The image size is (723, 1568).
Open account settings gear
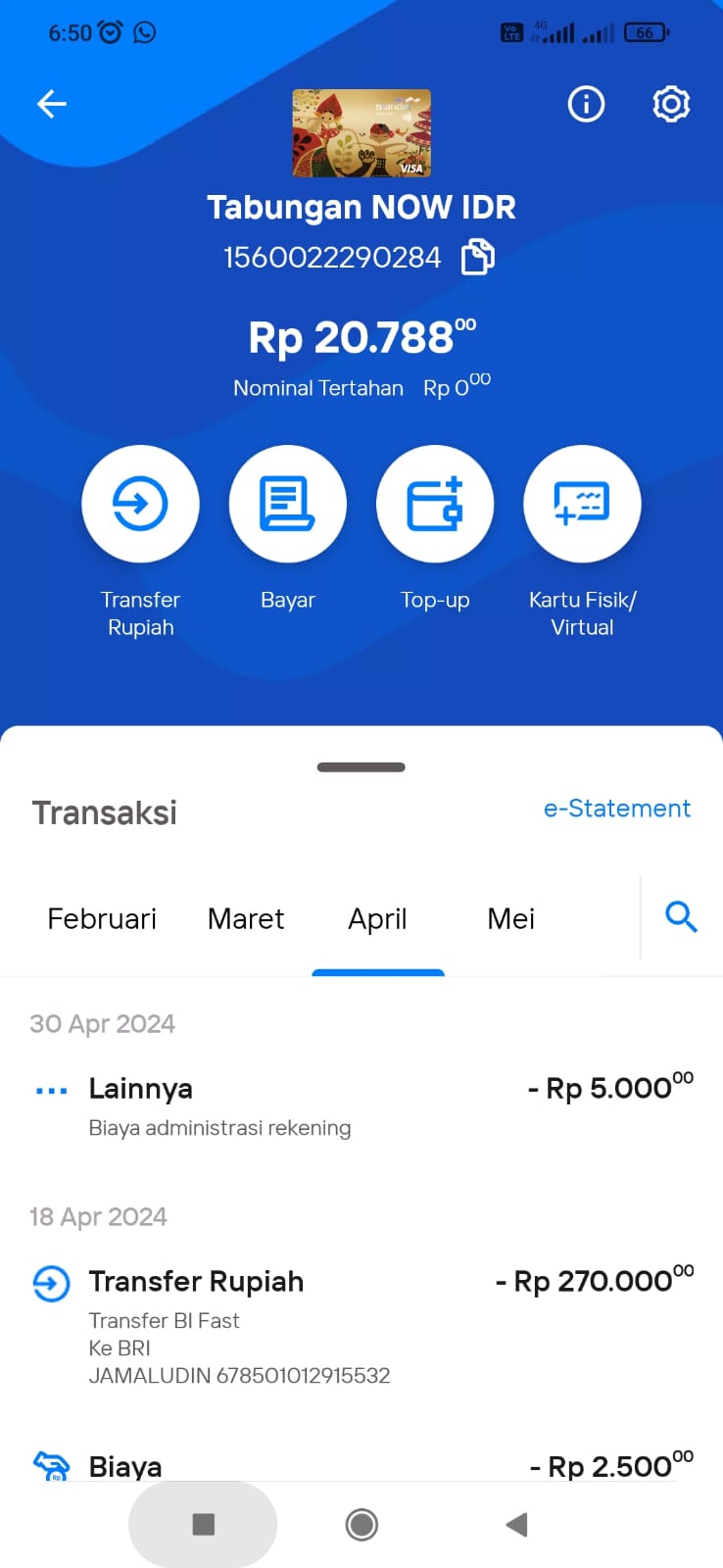coord(671,104)
